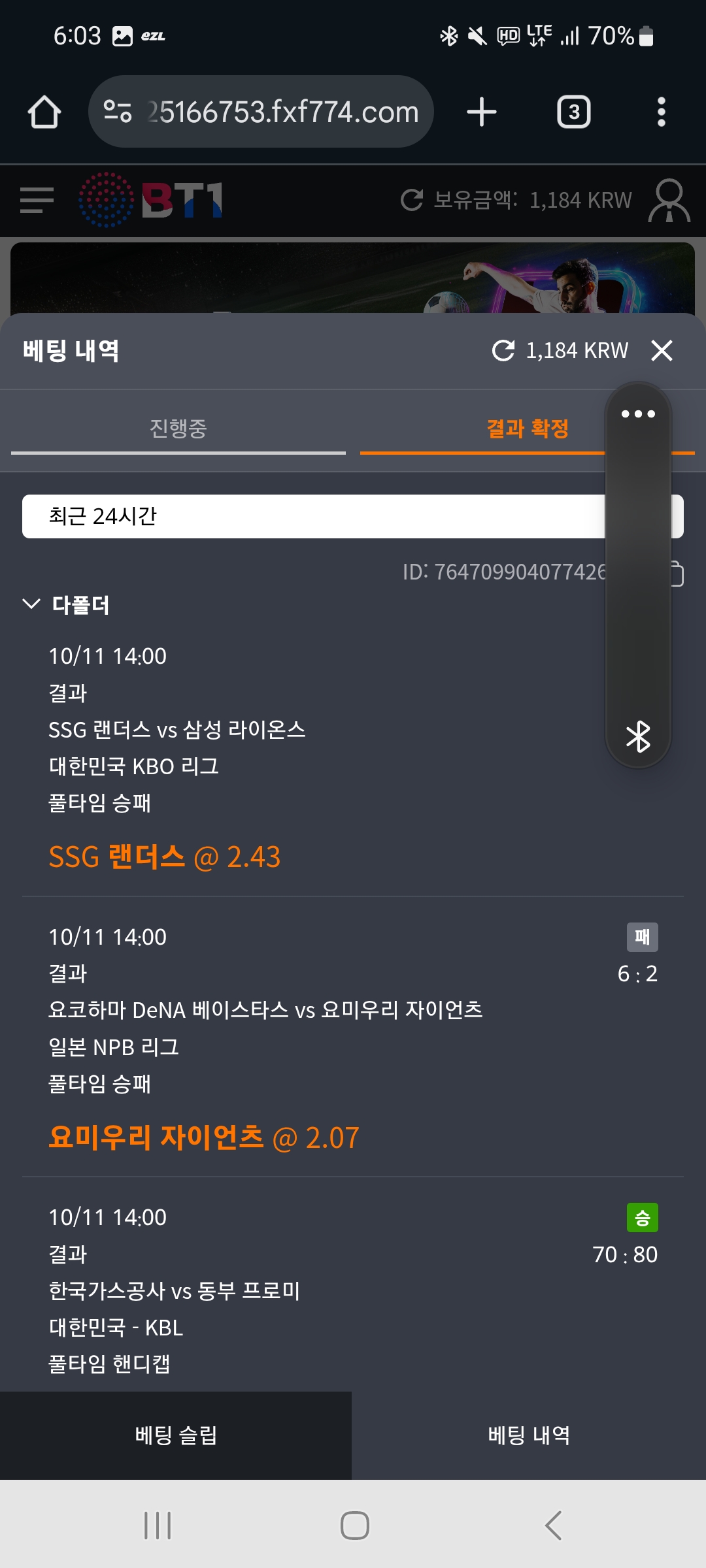This screenshot has width=706, height=1568.
Task: Tap the Bluetooth icon in floating panel
Action: 638,736
